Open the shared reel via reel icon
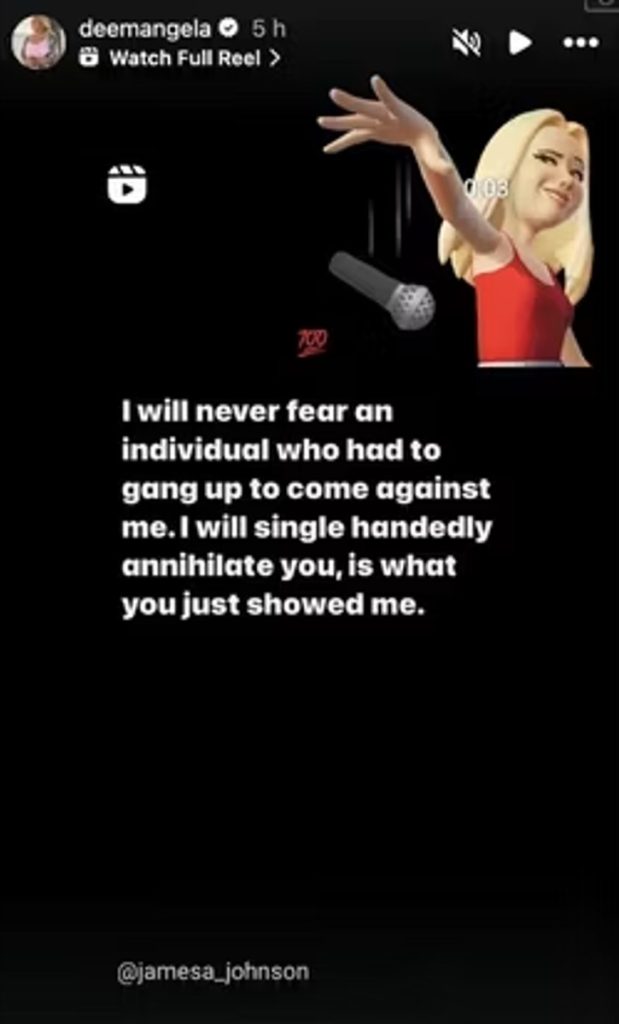The image size is (619, 1024). 127,185
